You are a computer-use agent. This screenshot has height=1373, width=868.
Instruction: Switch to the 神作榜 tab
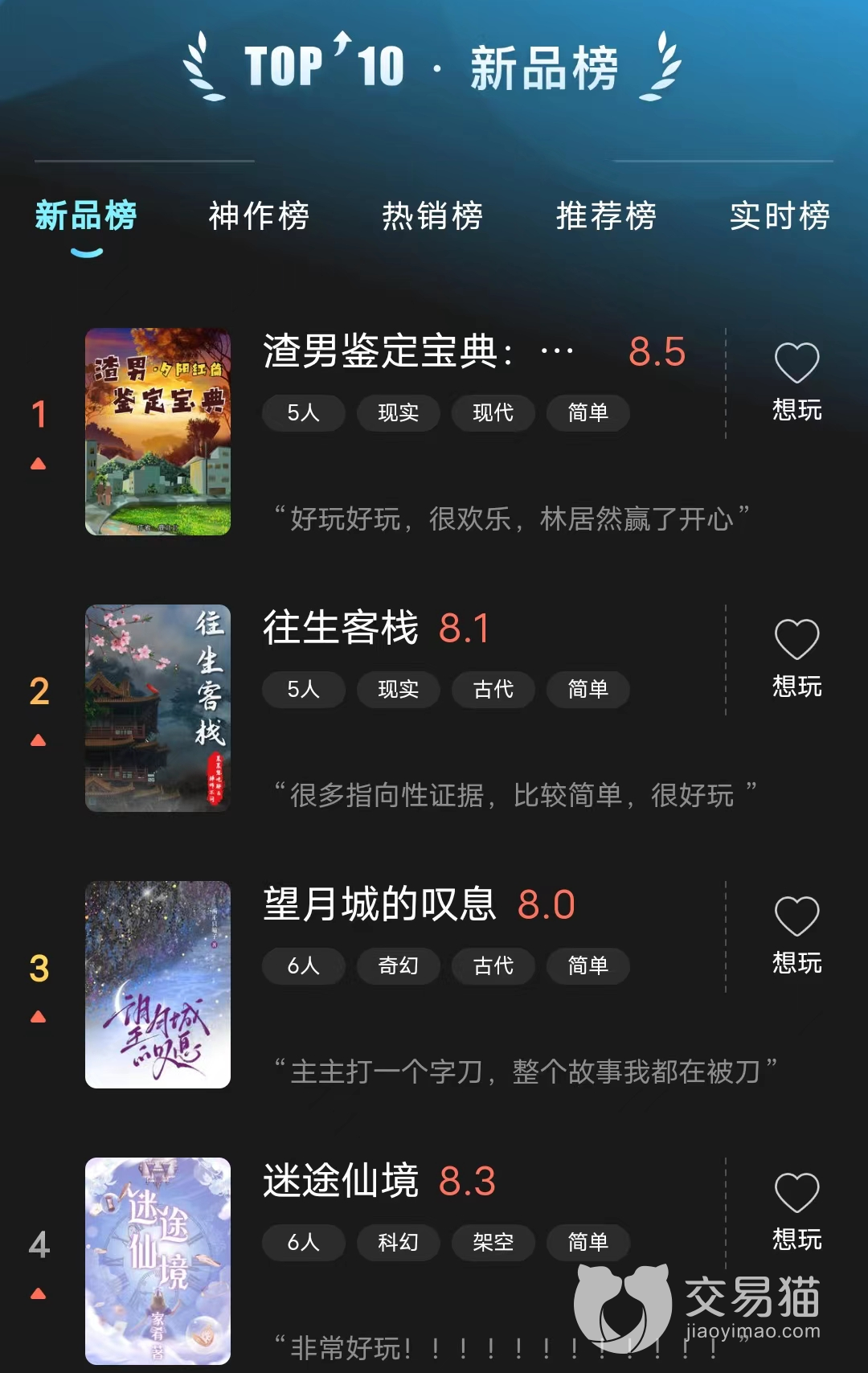pyautogui.click(x=259, y=215)
